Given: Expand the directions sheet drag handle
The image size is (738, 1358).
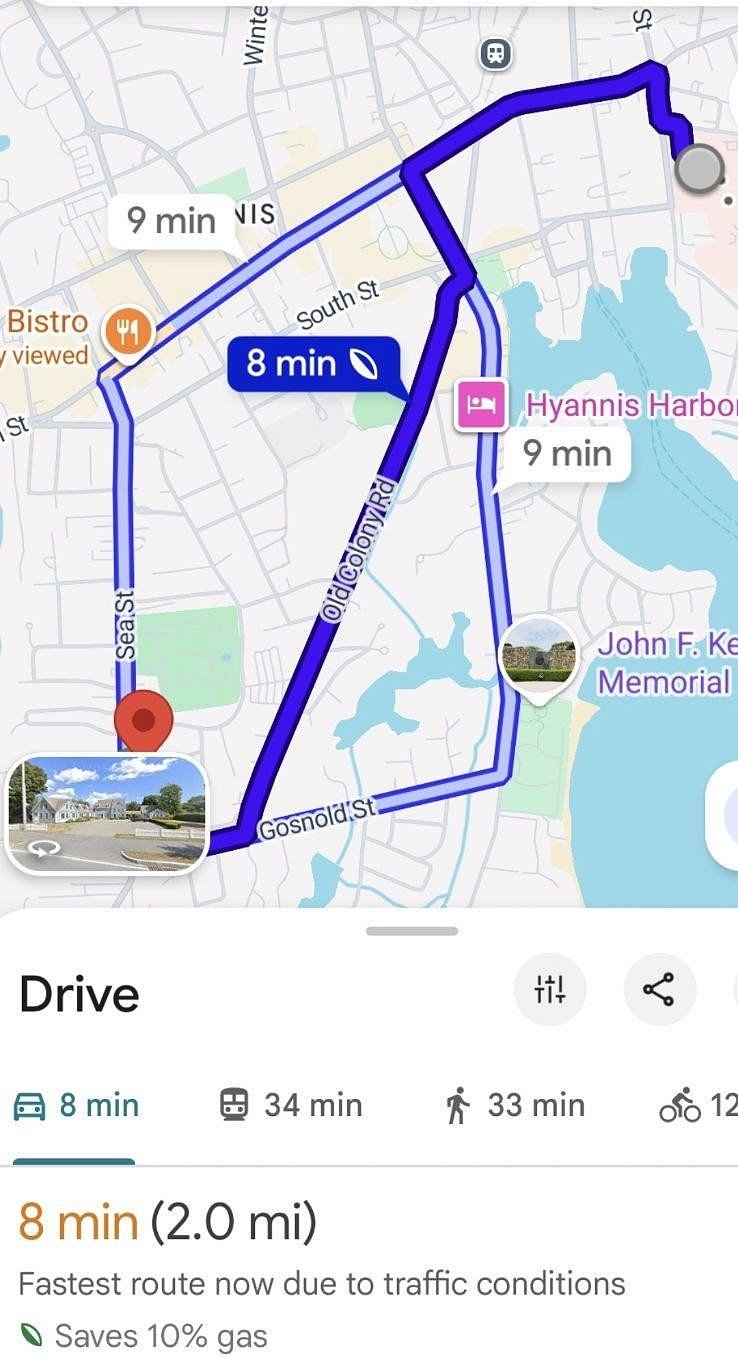Looking at the screenshot, I should point(412,931).
